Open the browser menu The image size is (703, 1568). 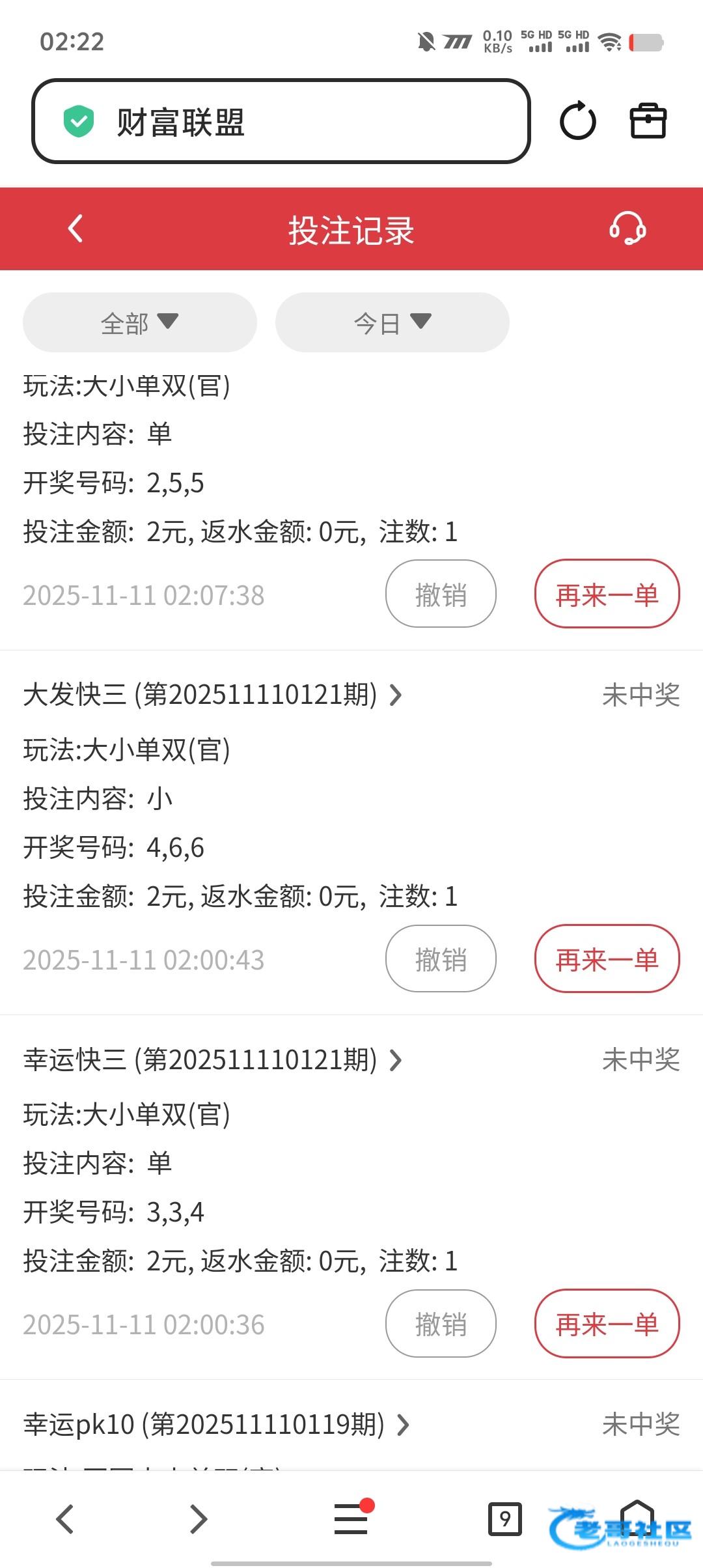point(351,1519)
